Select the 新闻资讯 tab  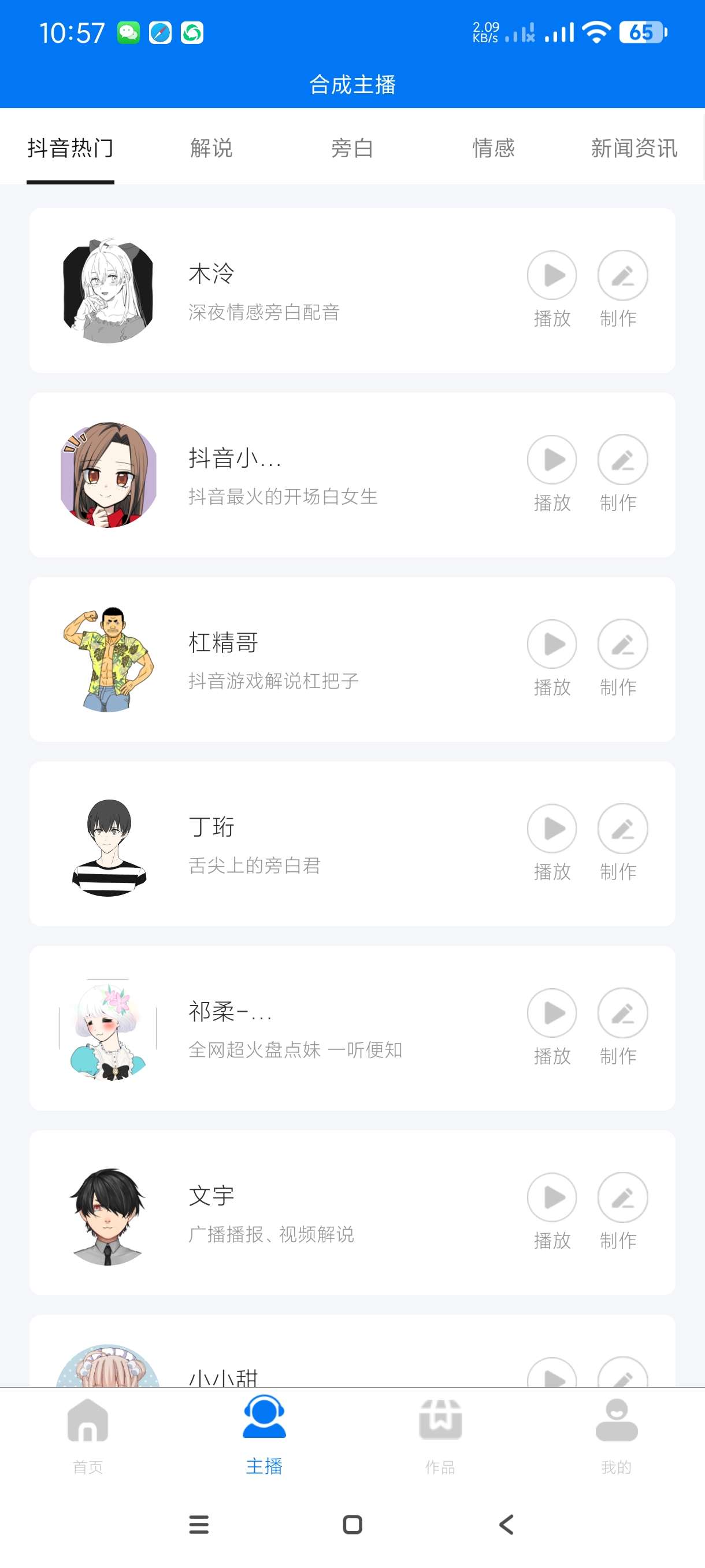click(x=634, y=148)
